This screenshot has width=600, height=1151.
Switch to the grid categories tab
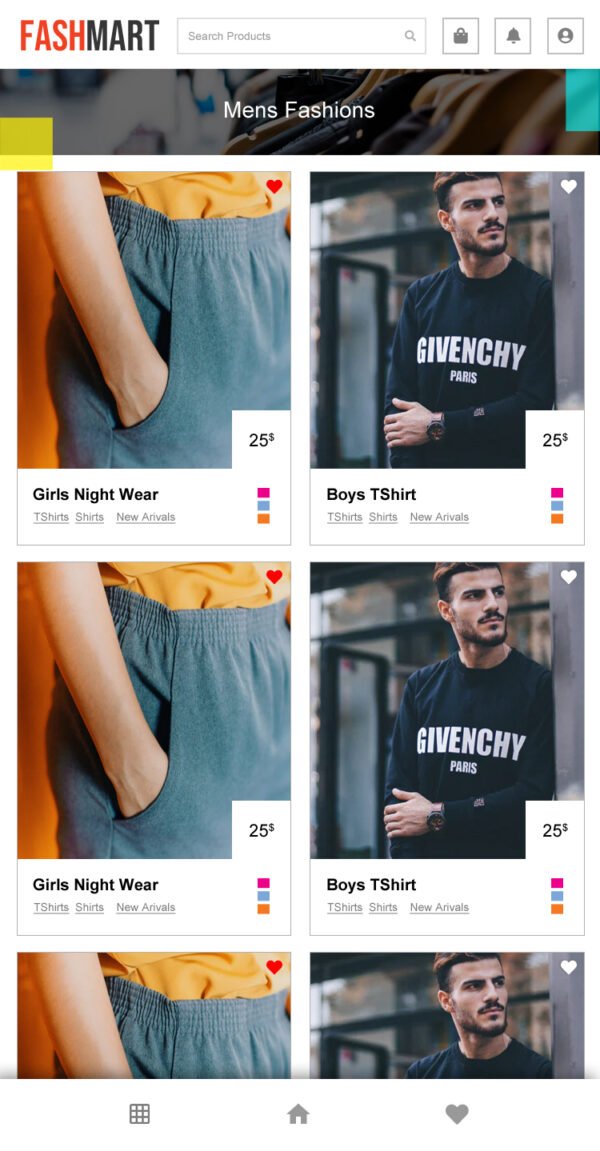pyautogui.click(x=140, y=1114)
